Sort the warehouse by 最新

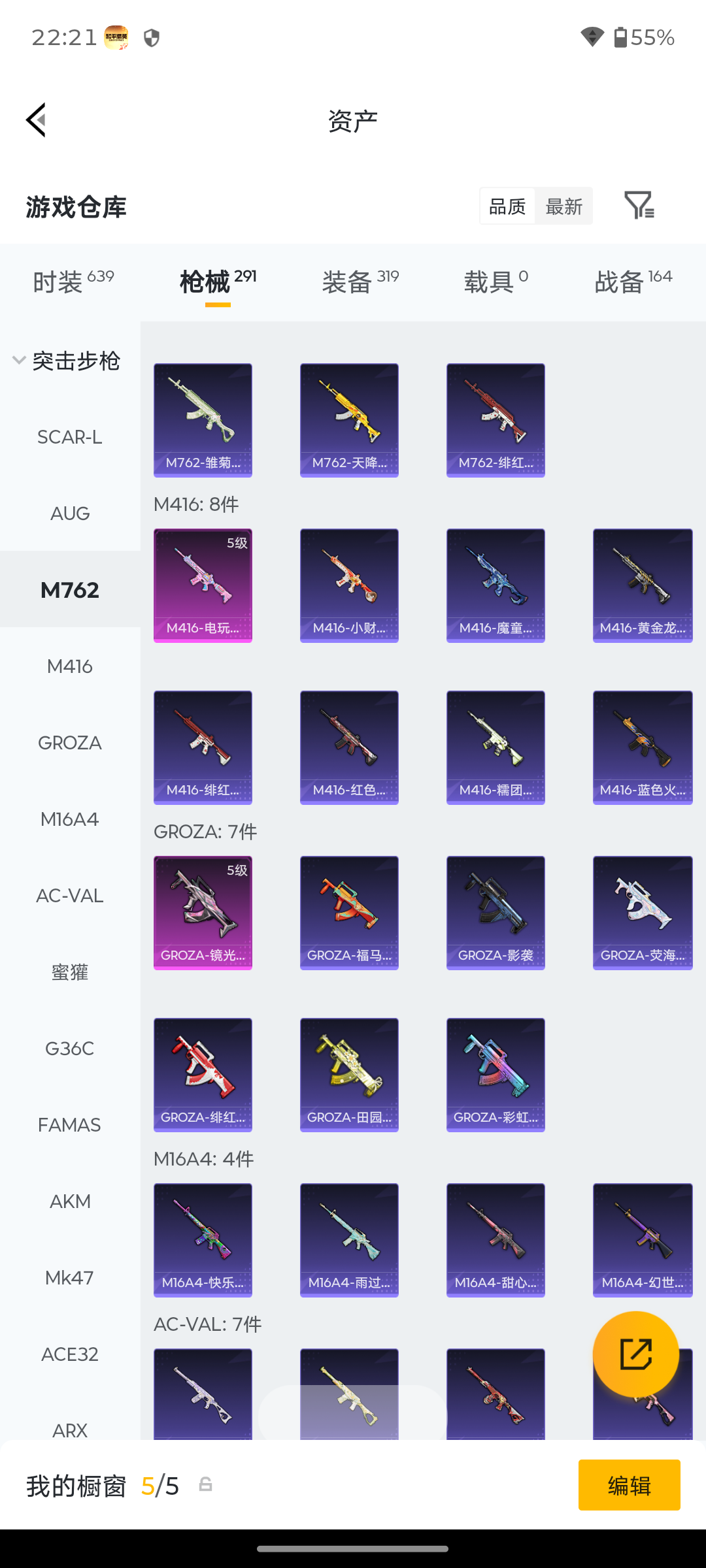point(563,206)
